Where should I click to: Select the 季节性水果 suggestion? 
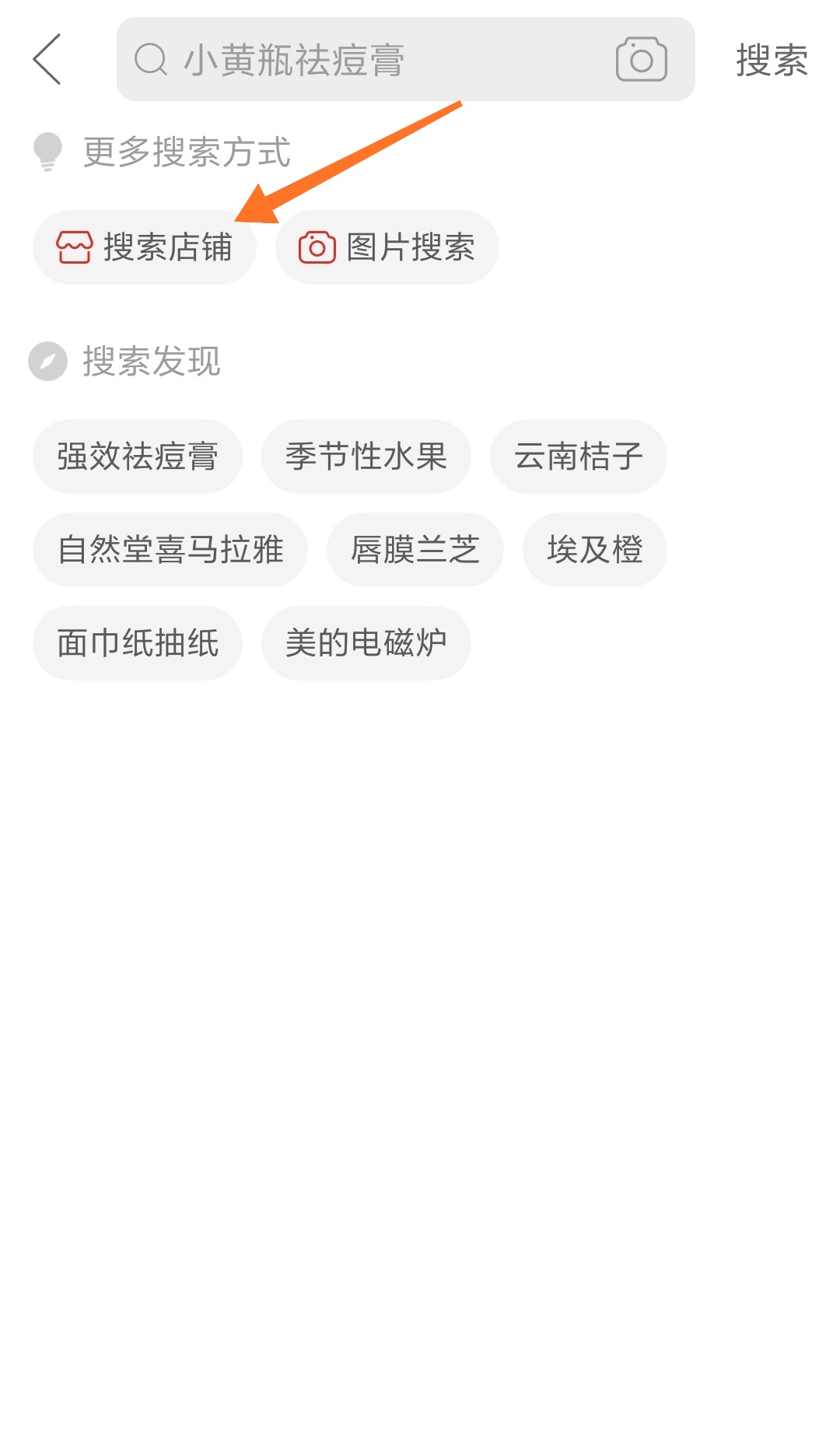366,457
